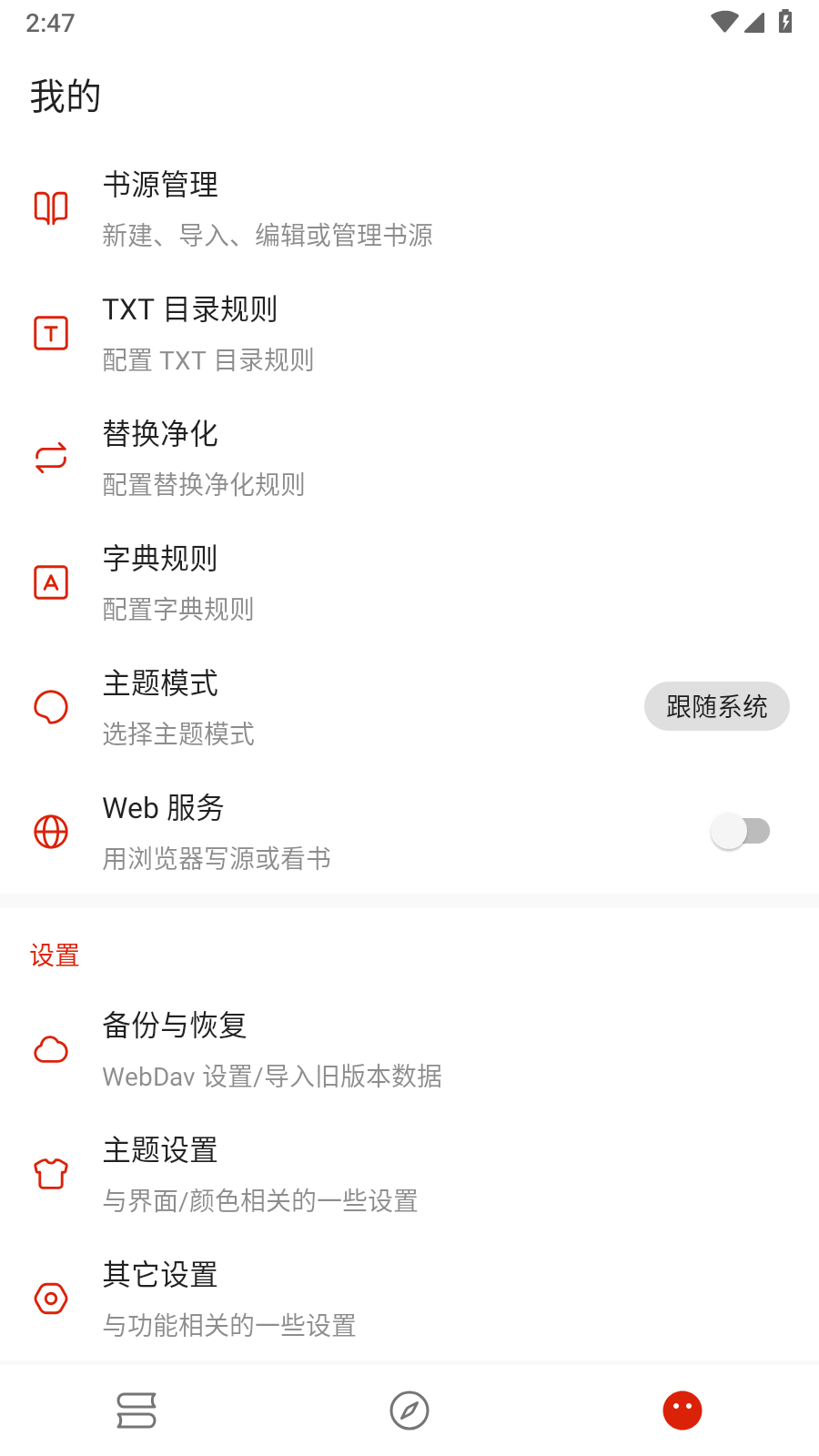Open 配置替换净化规则 settings

(204, 458)
